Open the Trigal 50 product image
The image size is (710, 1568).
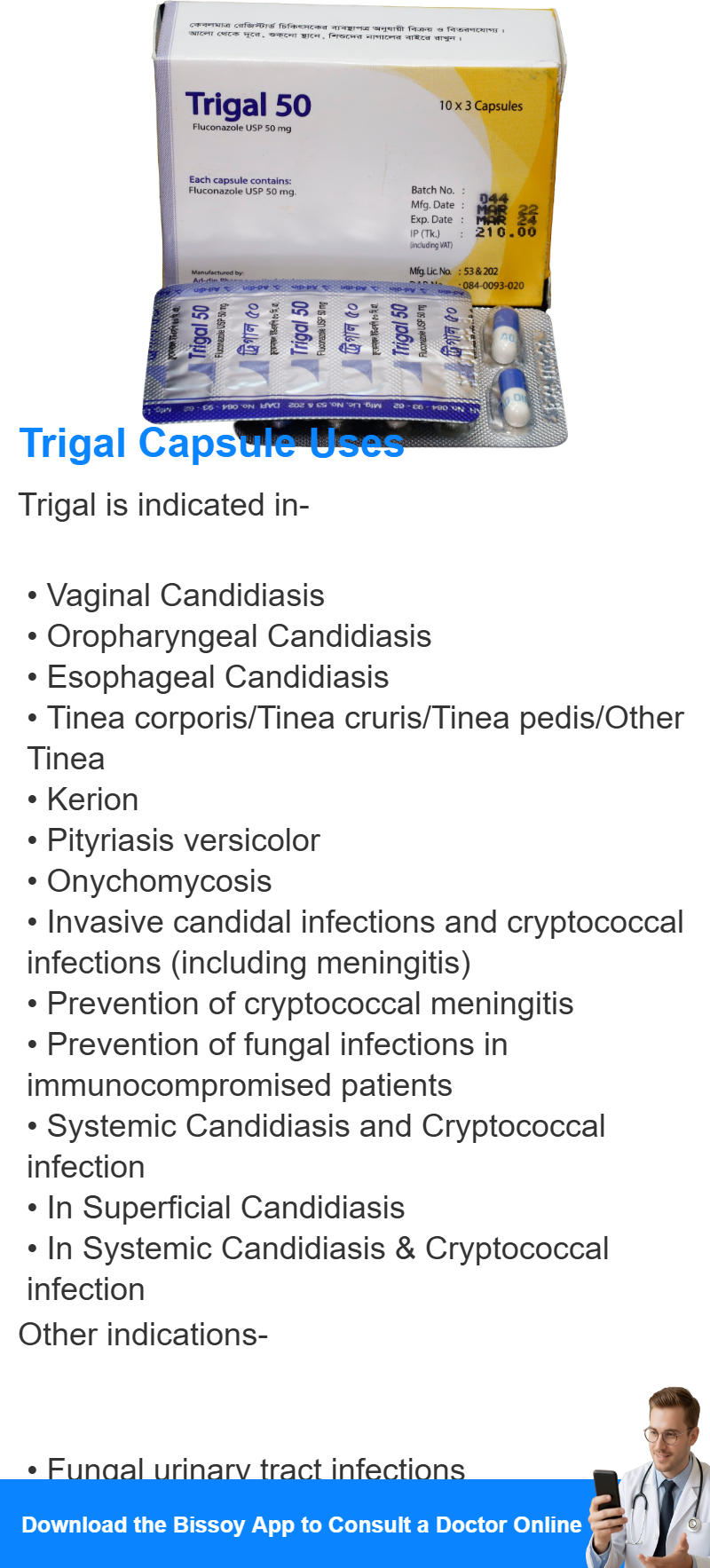[x=355, y=225]
